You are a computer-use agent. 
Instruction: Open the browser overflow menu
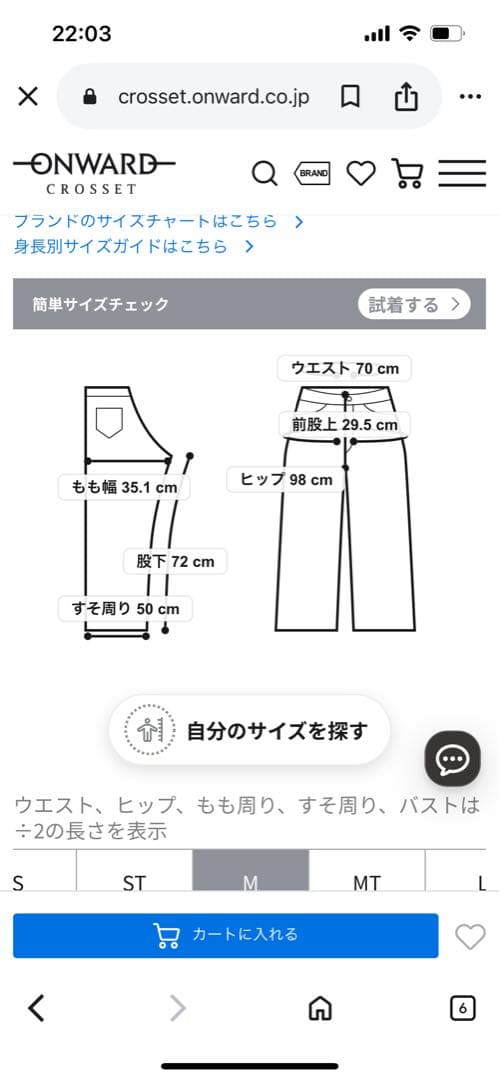(x=470, y=96)
